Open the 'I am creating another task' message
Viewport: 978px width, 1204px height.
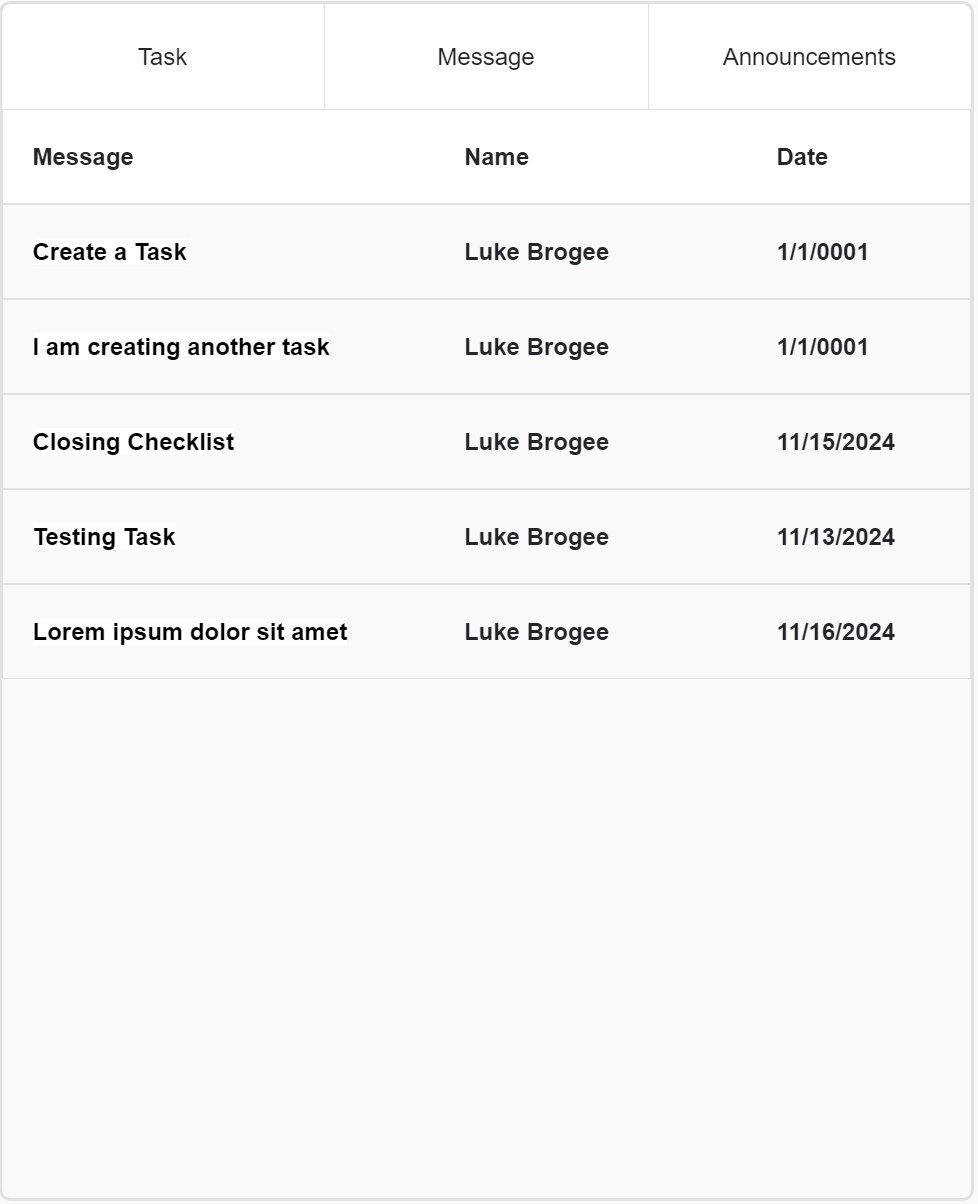coord(181,347)
